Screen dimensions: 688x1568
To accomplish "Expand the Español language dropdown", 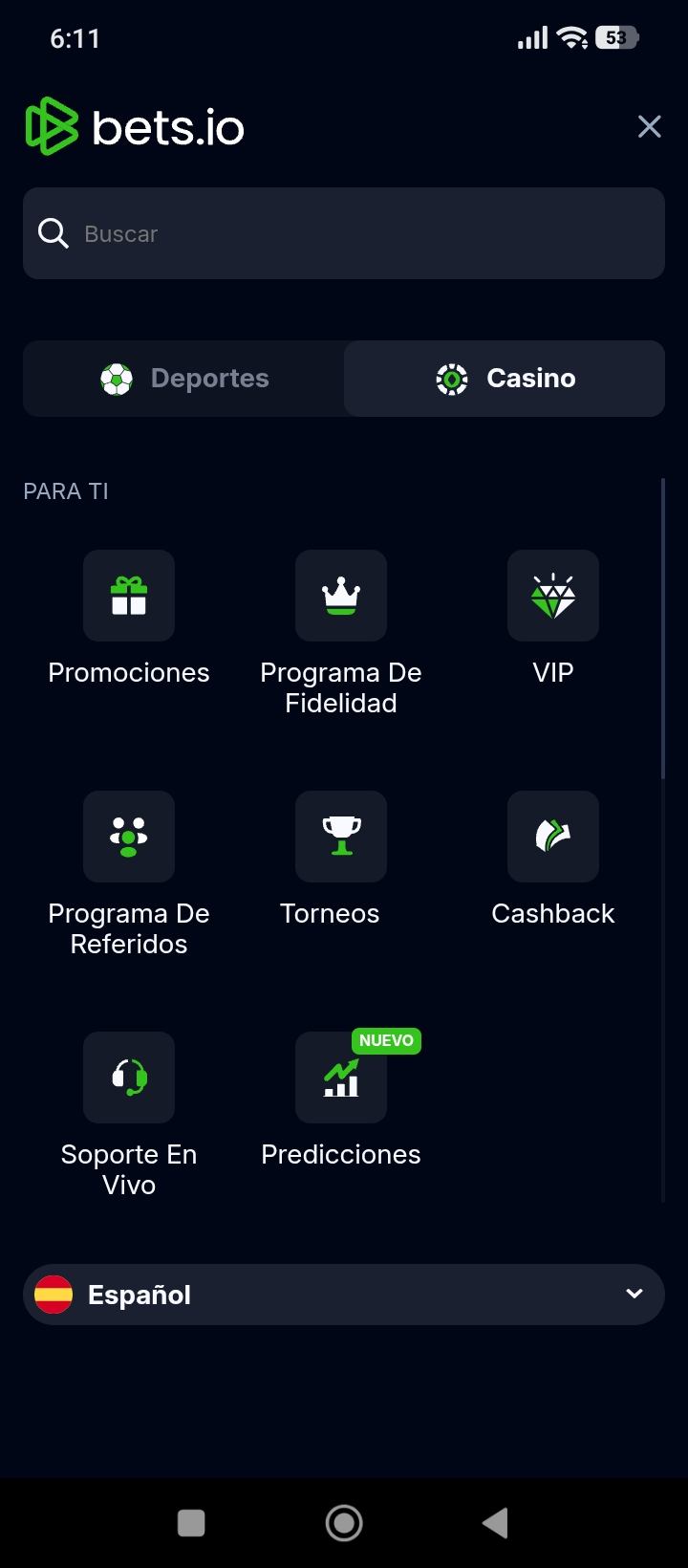I will [344, 1295].
